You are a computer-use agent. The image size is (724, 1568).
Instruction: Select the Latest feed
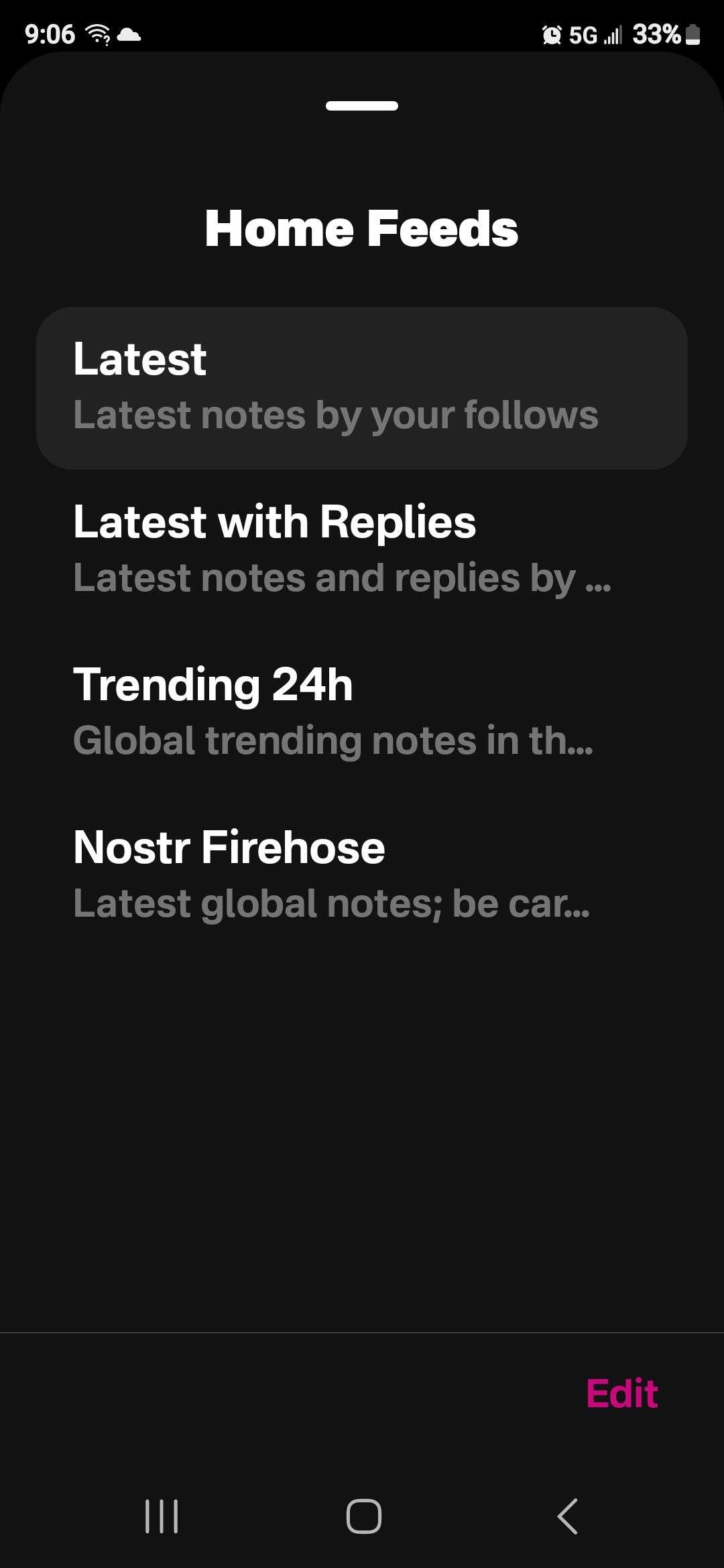pos(362,388)
